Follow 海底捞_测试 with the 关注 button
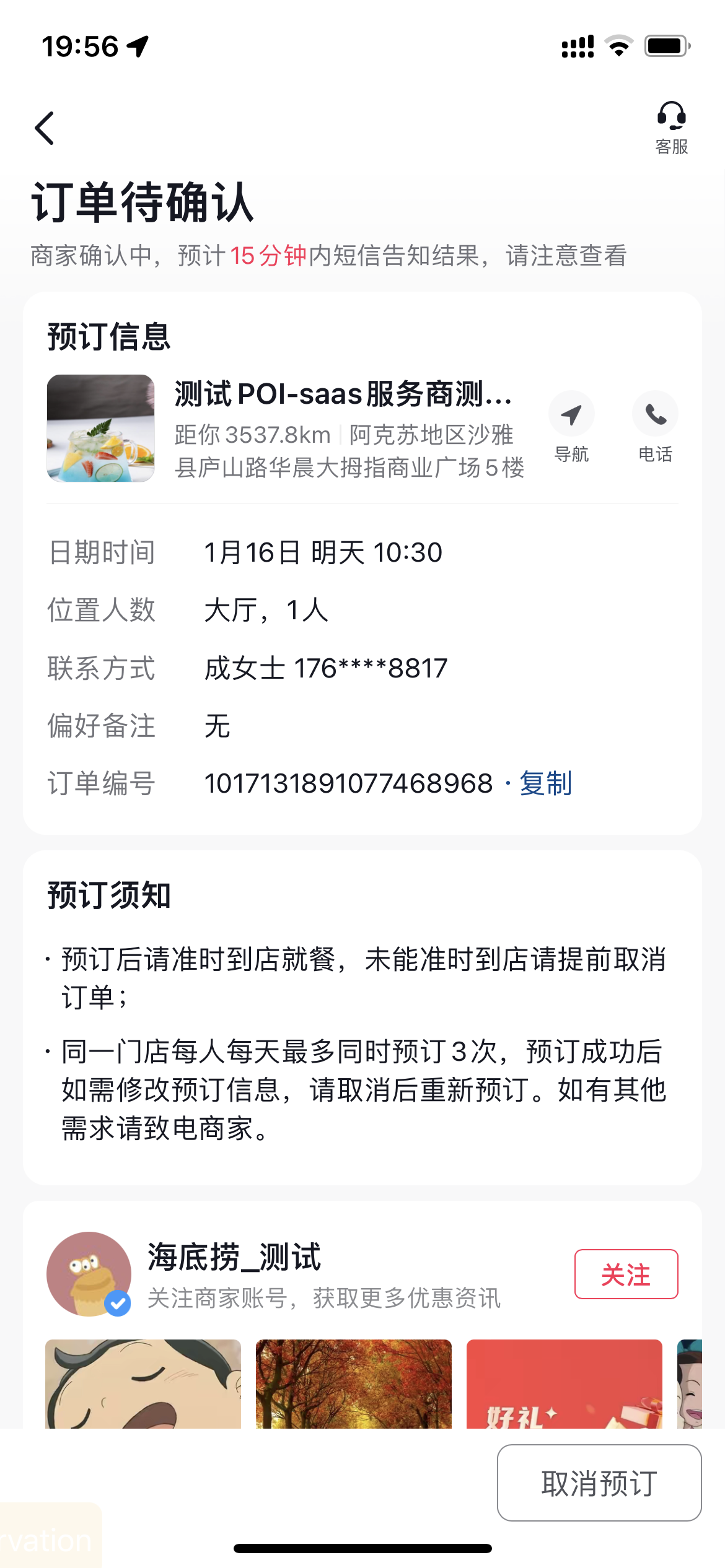The width and height of the screenshot is (725, 1568). [x=626, y=1274]
